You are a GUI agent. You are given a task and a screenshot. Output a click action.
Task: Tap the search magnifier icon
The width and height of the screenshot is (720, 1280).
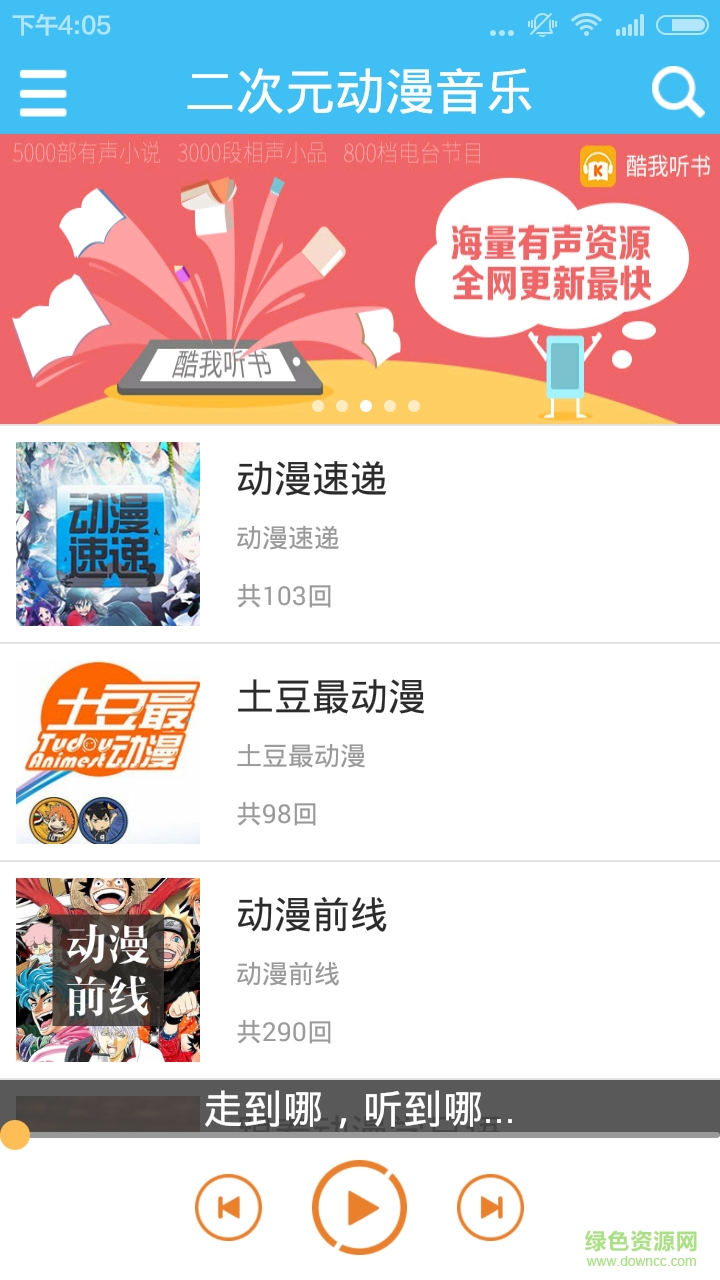coord(678,91)
